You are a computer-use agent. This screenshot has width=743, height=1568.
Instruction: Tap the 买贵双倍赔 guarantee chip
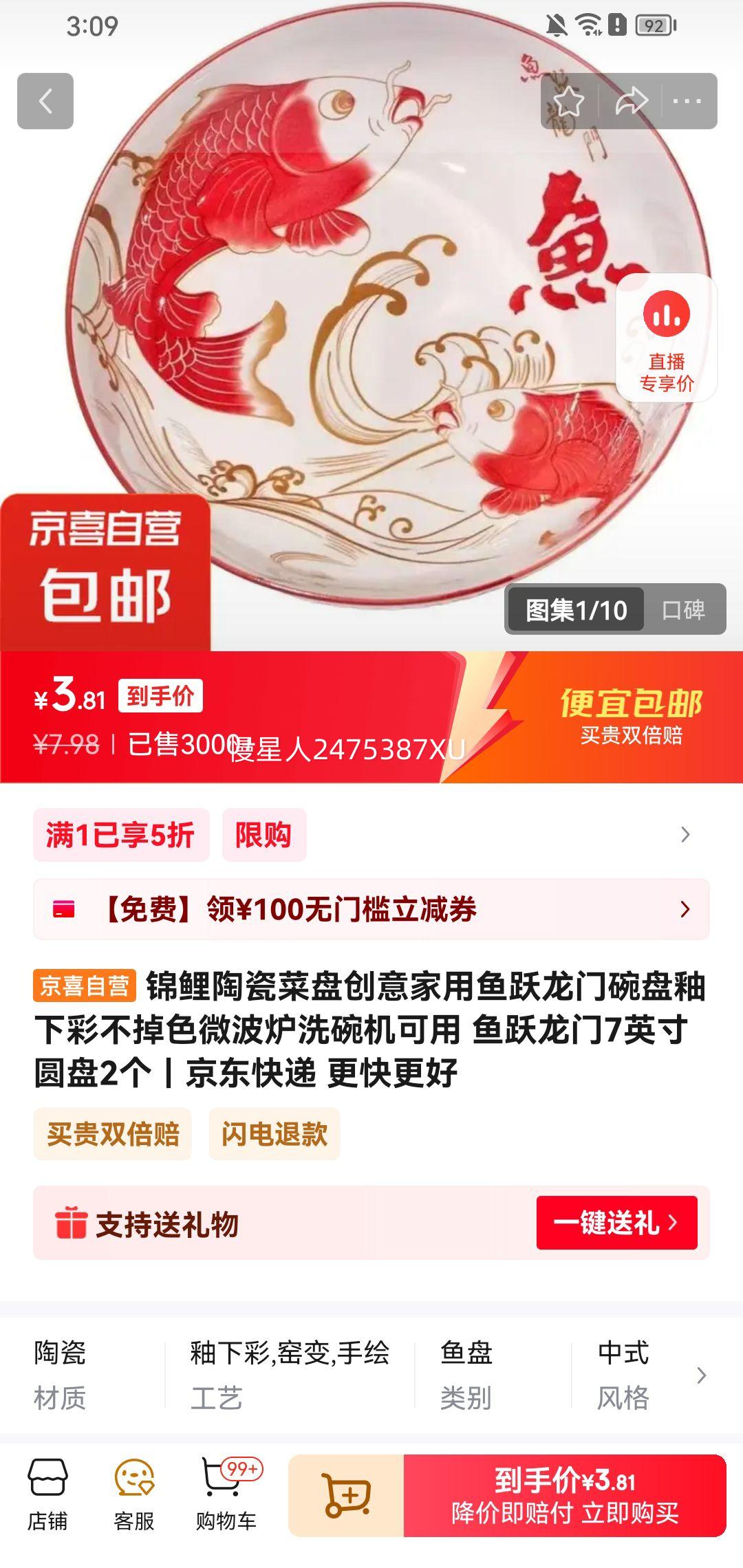113,1134
